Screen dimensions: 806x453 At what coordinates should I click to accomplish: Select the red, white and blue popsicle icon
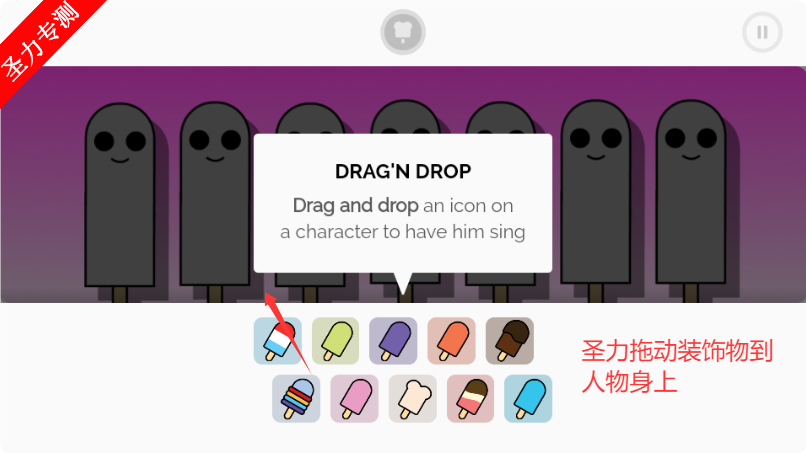277,341
